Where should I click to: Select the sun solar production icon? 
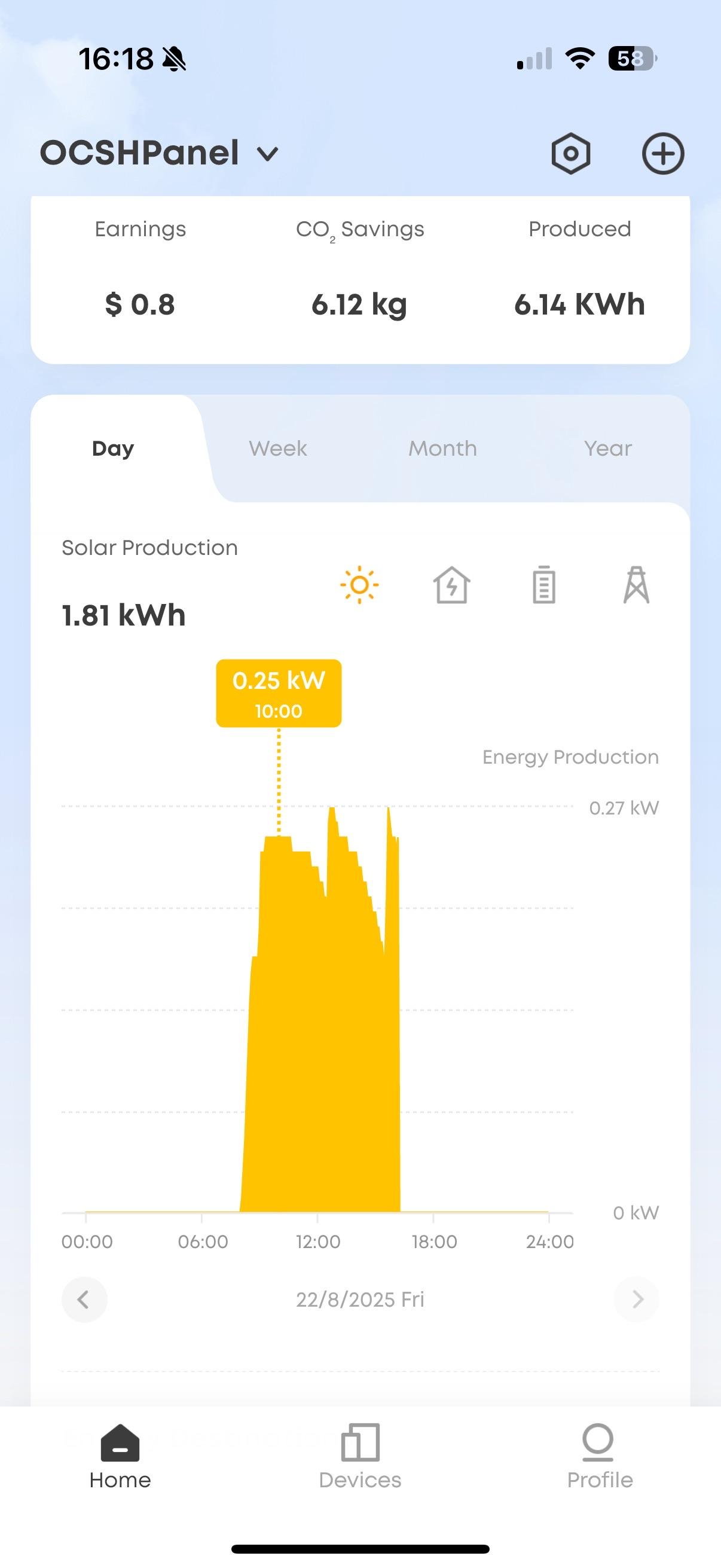359,585
